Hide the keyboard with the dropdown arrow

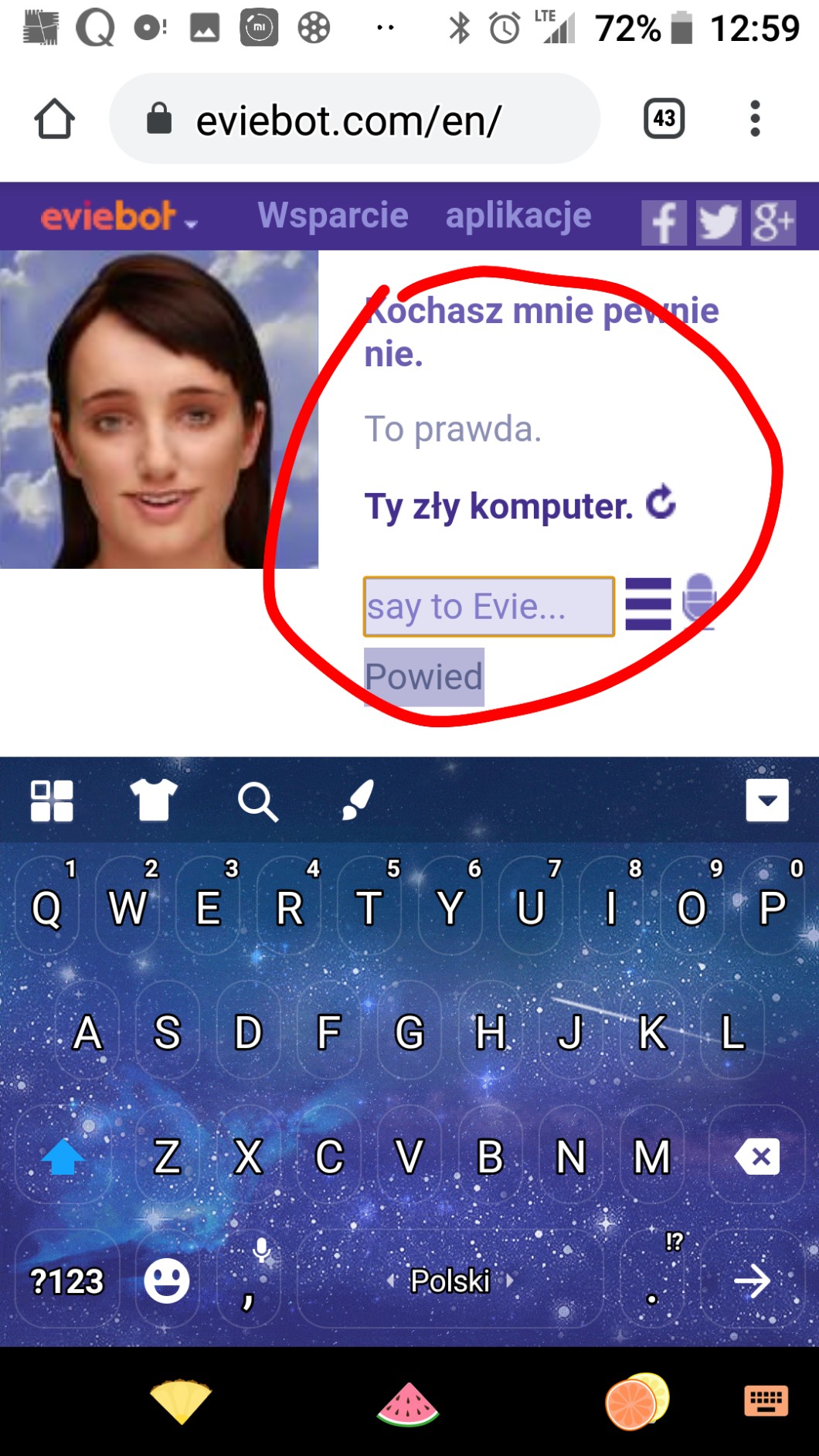coord(767,800)
